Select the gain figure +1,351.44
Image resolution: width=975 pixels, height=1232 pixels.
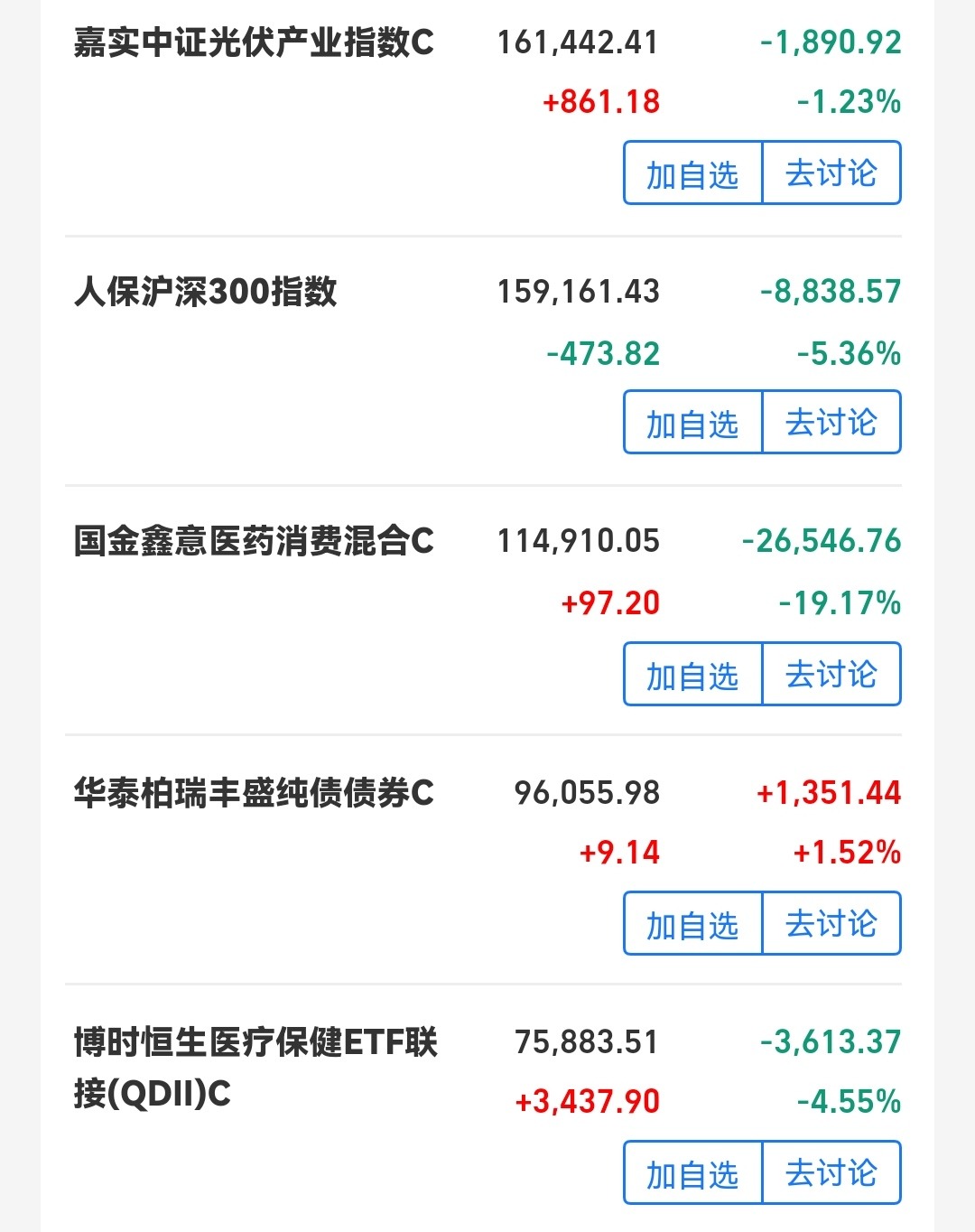(x=827, y=793)
